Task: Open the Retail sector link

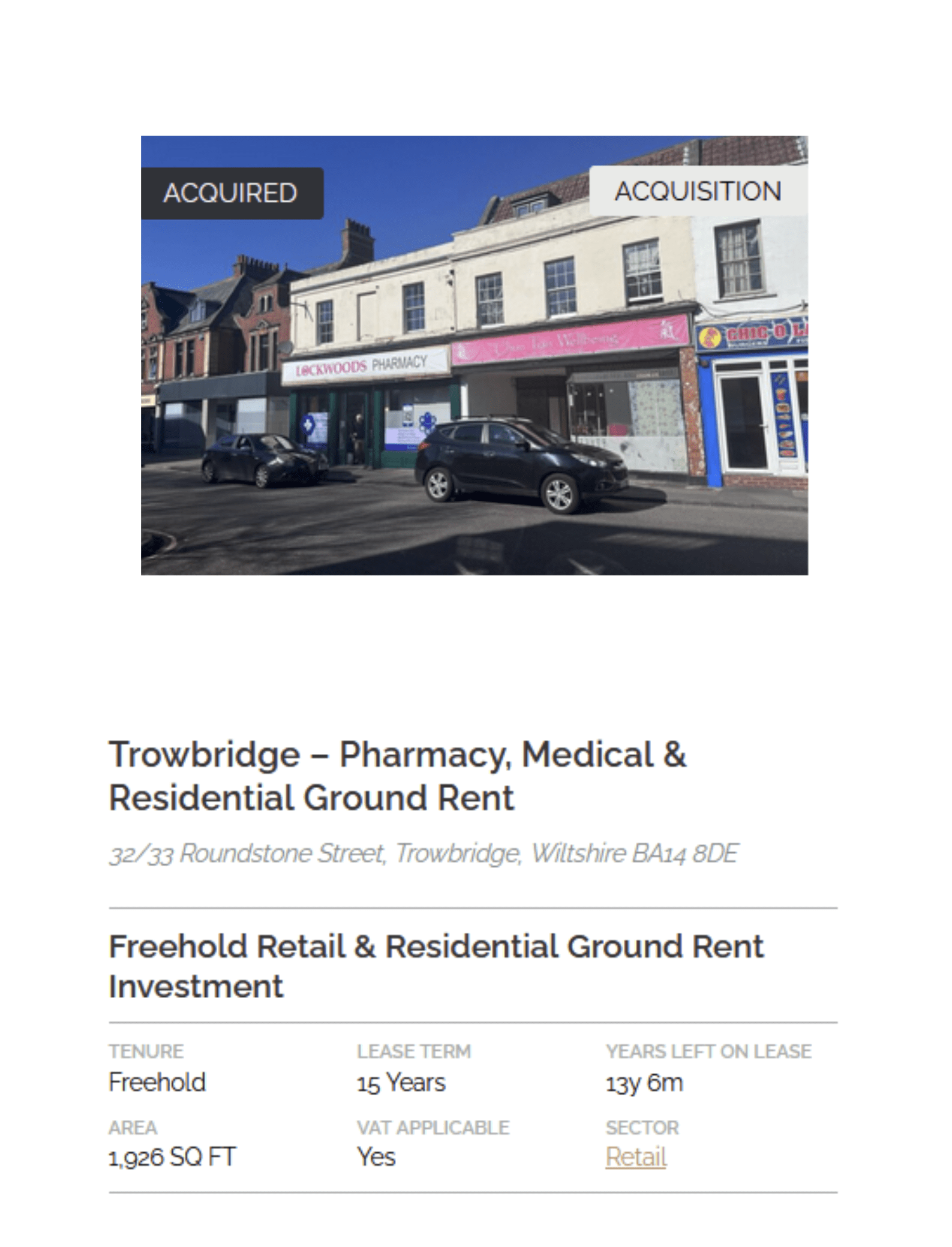Action: coord(636,1158)
